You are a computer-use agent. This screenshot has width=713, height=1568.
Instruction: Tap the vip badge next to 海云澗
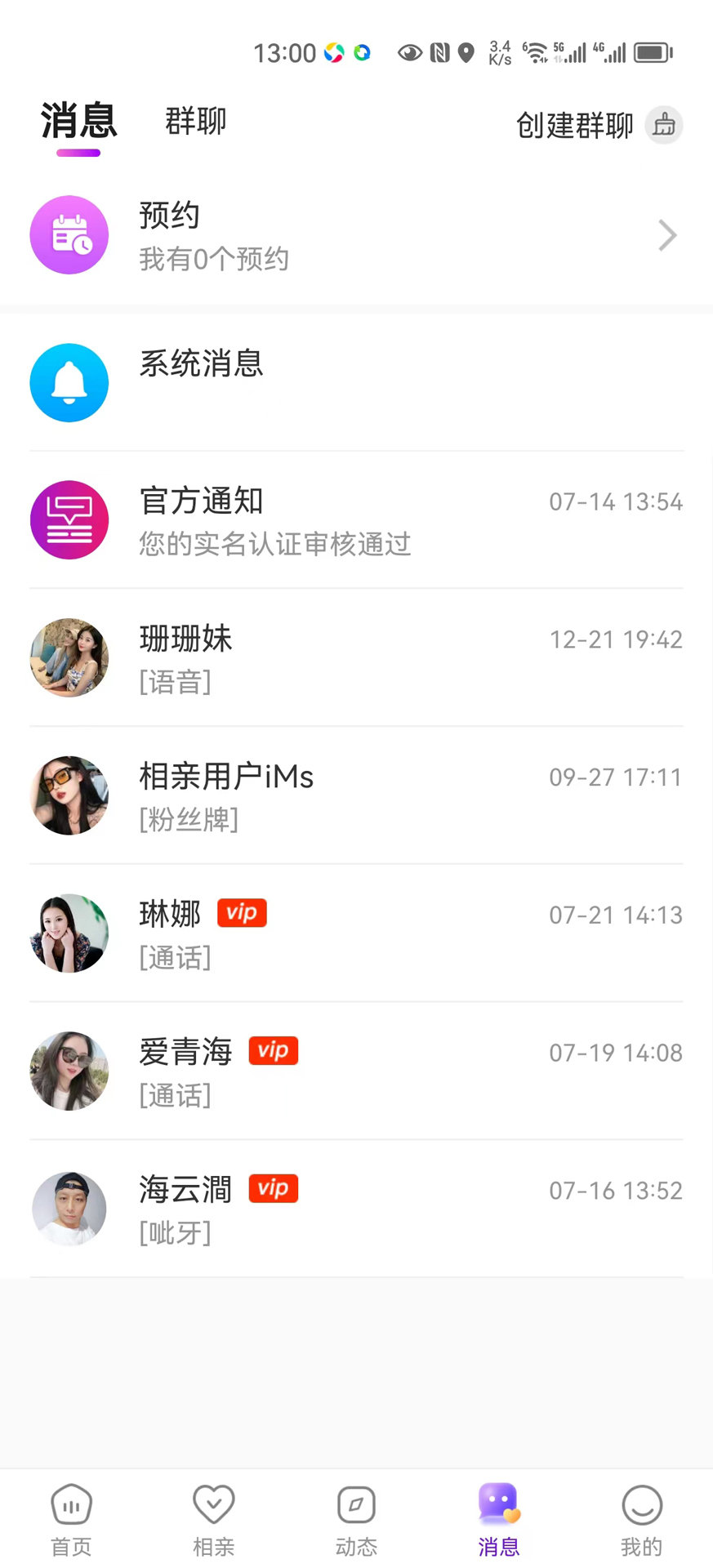point(273,1189)
